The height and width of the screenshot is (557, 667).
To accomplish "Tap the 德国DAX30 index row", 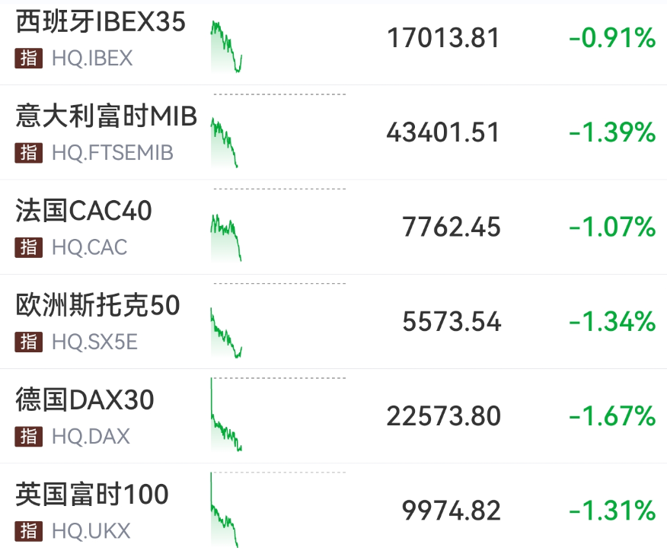I will click(x=85, y=400).
